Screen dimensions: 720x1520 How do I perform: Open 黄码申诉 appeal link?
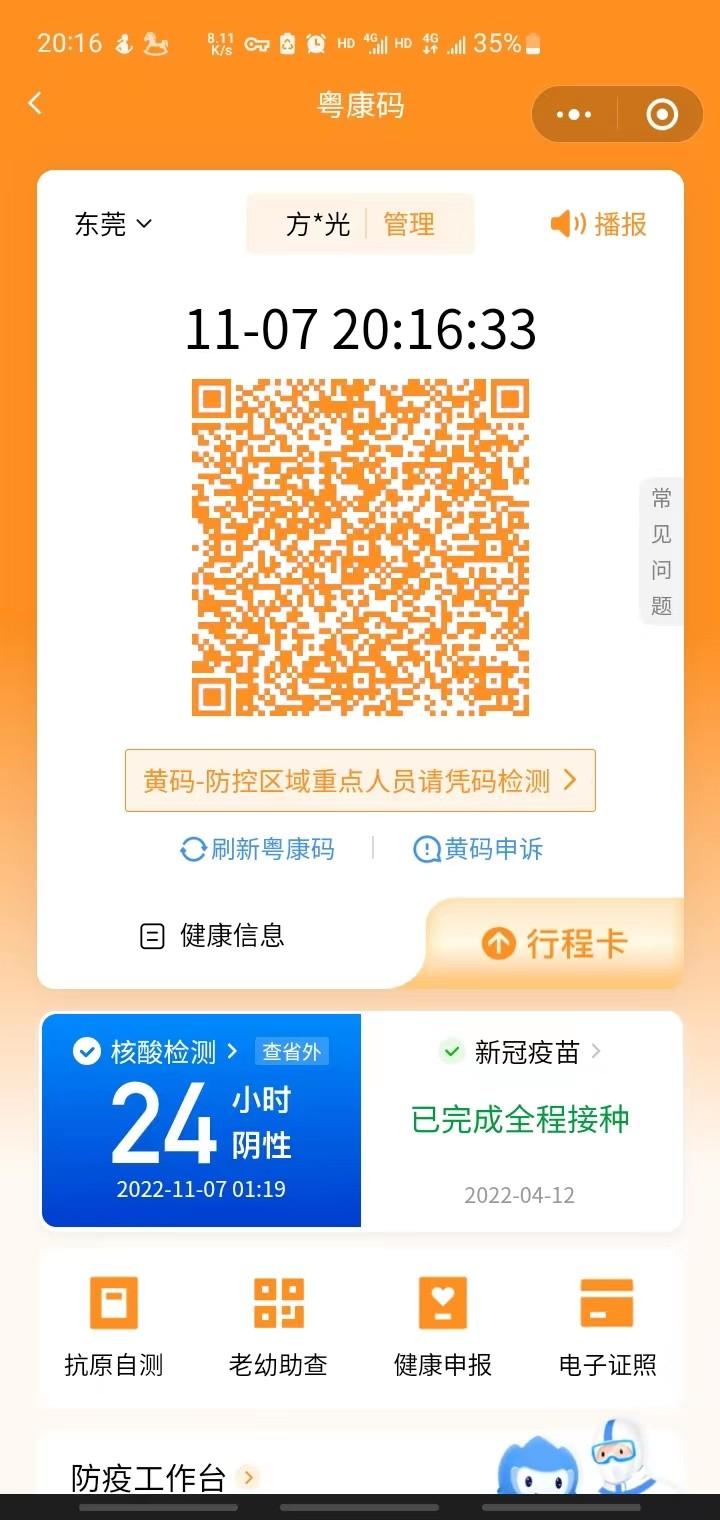[x=478, y=849]
